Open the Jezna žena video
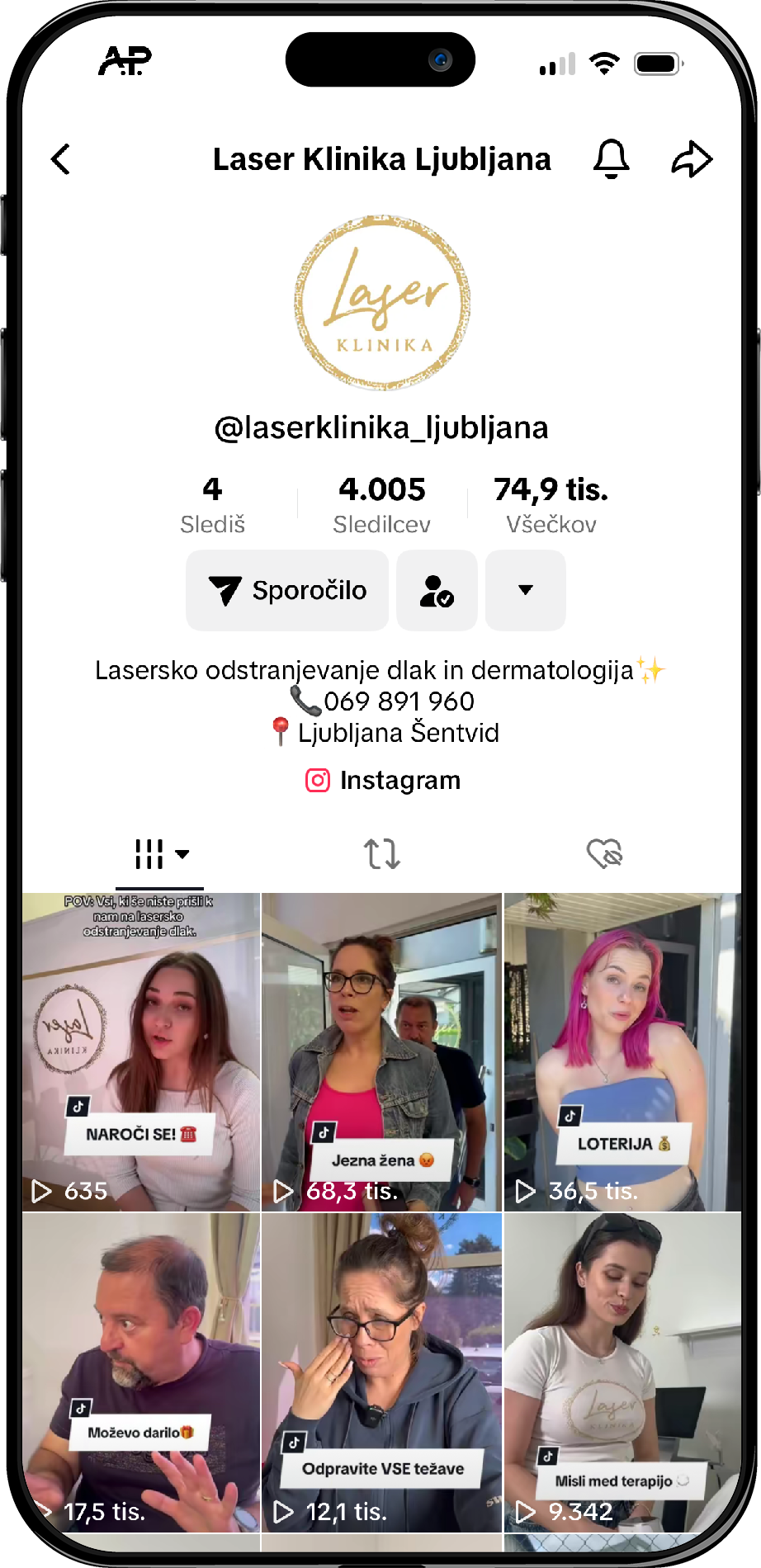 pos(381,1052)
